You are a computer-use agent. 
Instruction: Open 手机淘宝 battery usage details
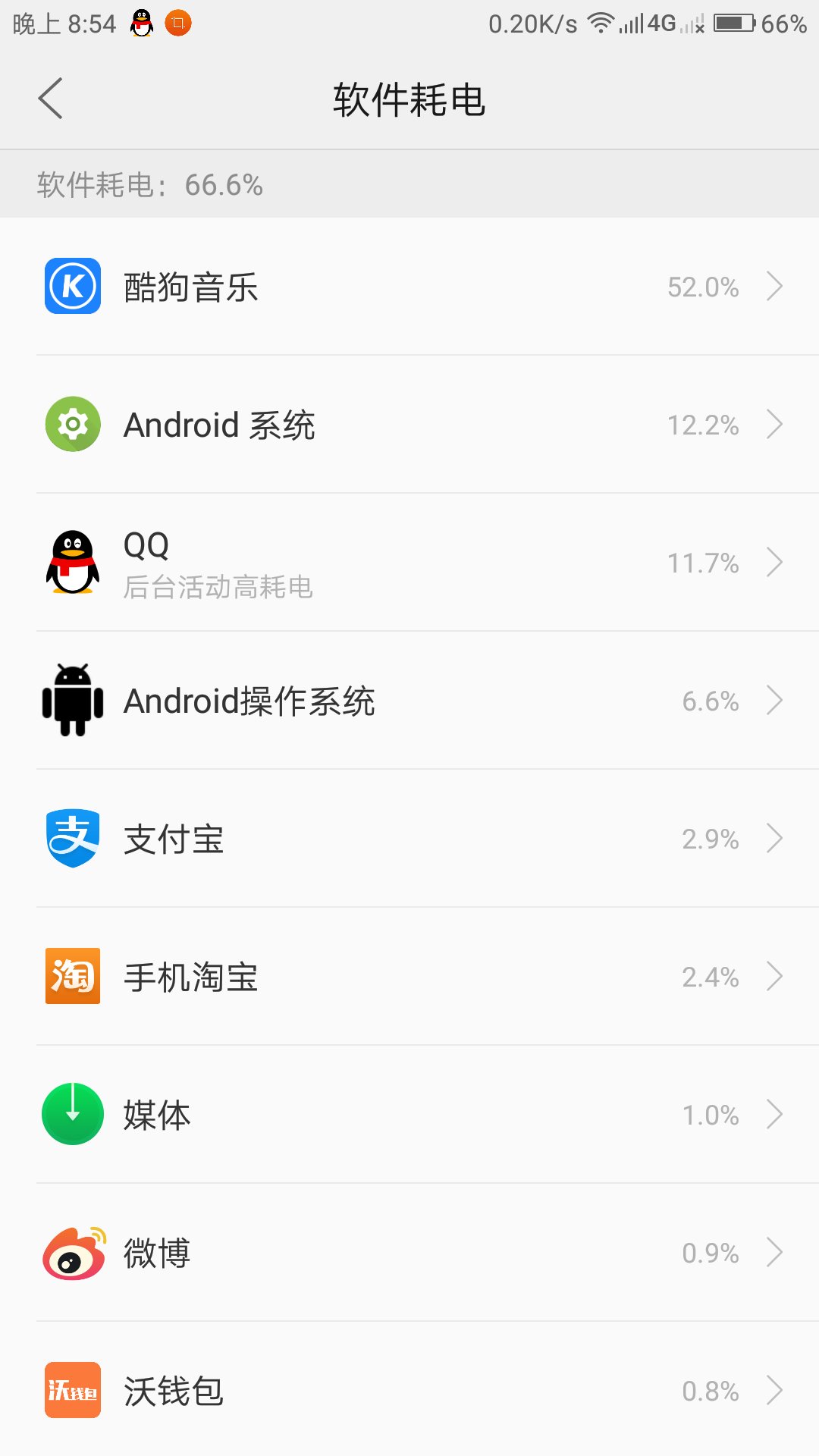click(409, 977)
